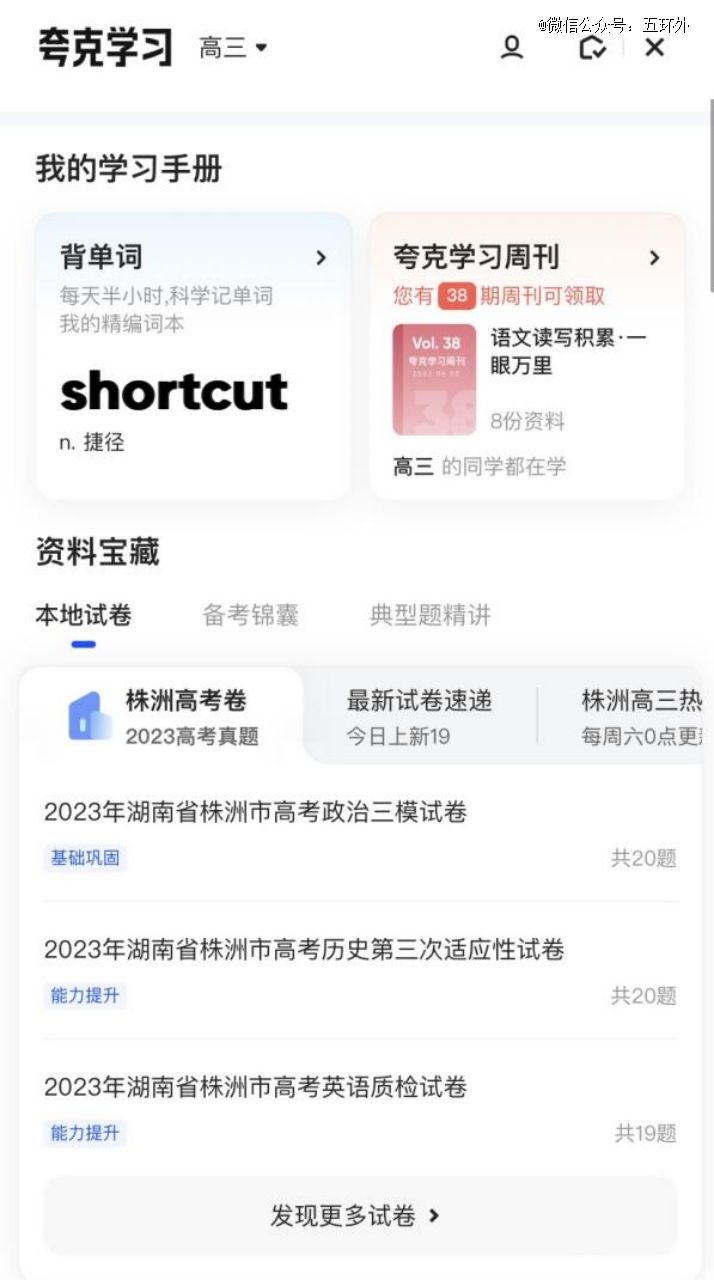The width and height of the screenshot is (714, 1280).
Task: Open the 夸克学习周刊 card
Action: click(527, 356)
